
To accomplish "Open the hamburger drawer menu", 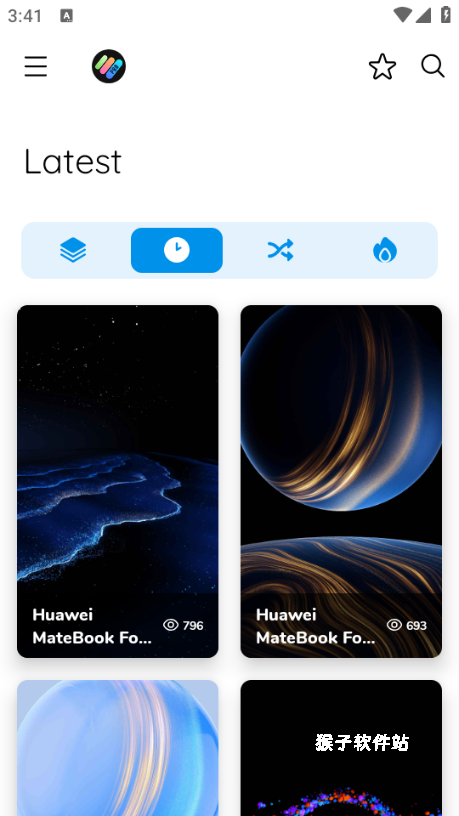I will [x=35, y=67].
